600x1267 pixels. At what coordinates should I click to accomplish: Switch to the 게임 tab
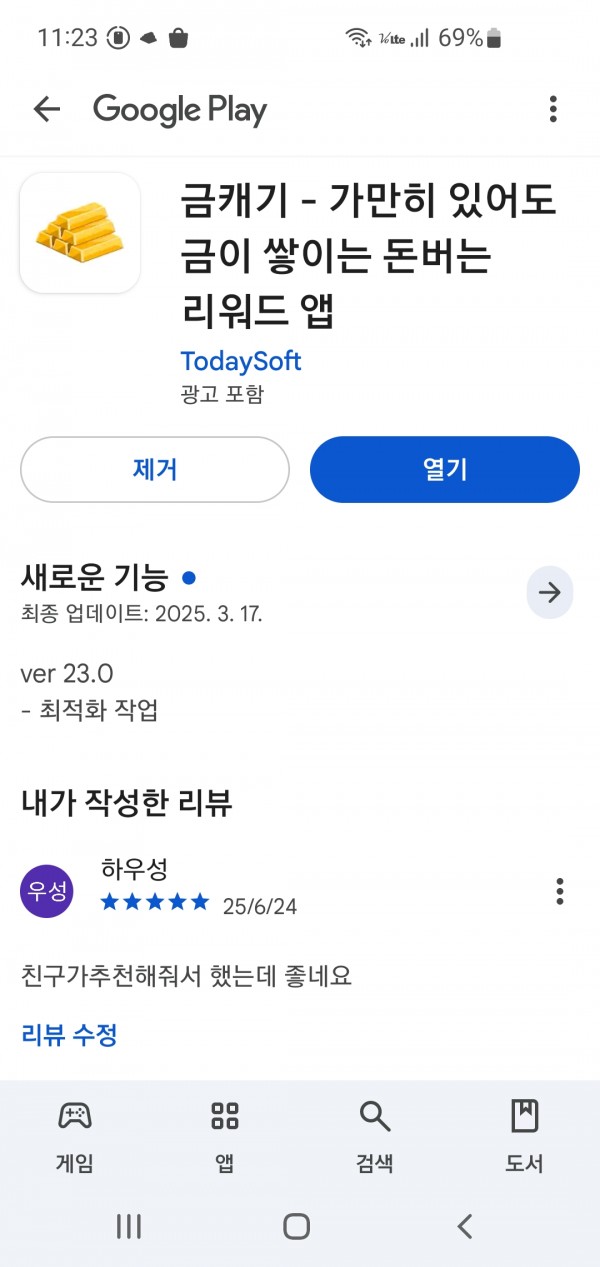pyautogui.click(x=75, y=1136)
